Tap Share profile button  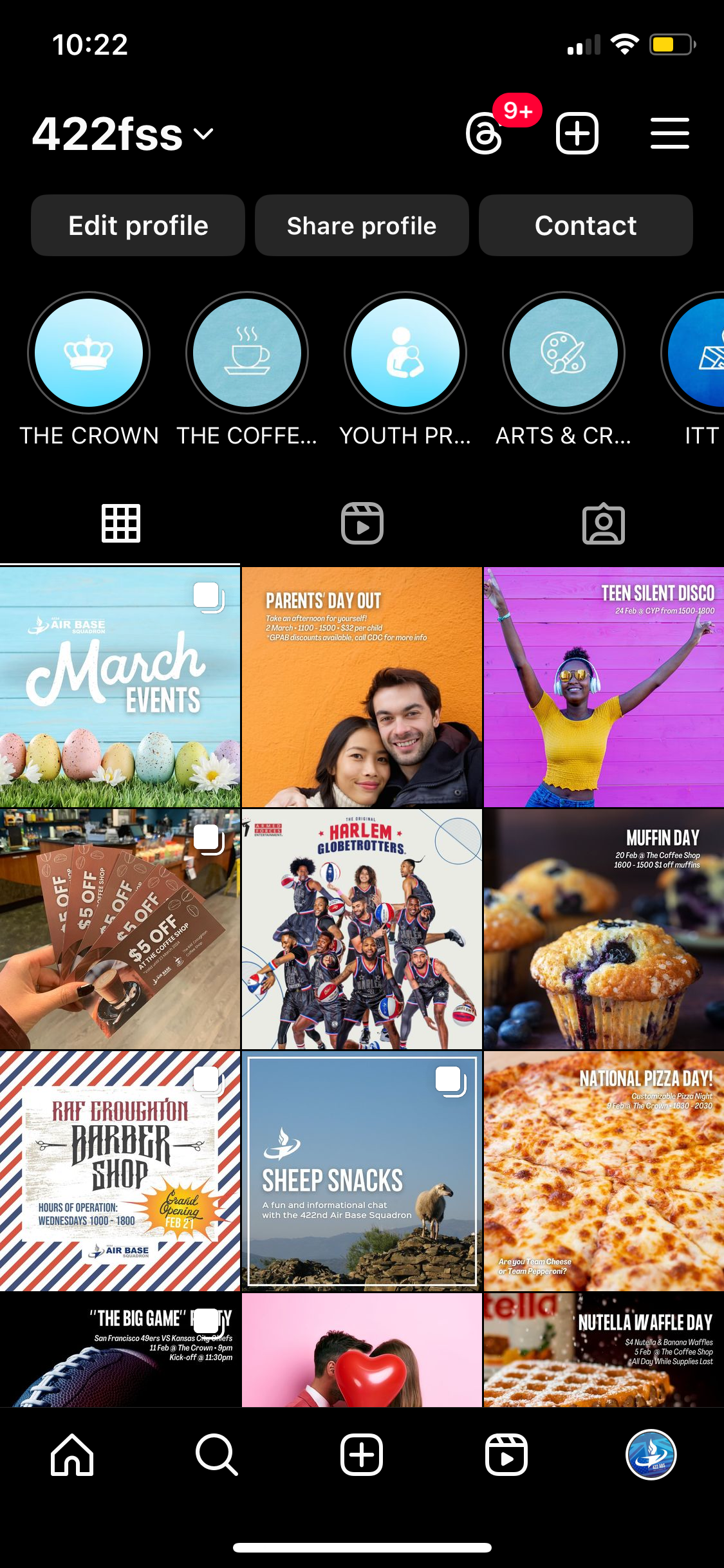pyautogui.click(x=362, y=226)
